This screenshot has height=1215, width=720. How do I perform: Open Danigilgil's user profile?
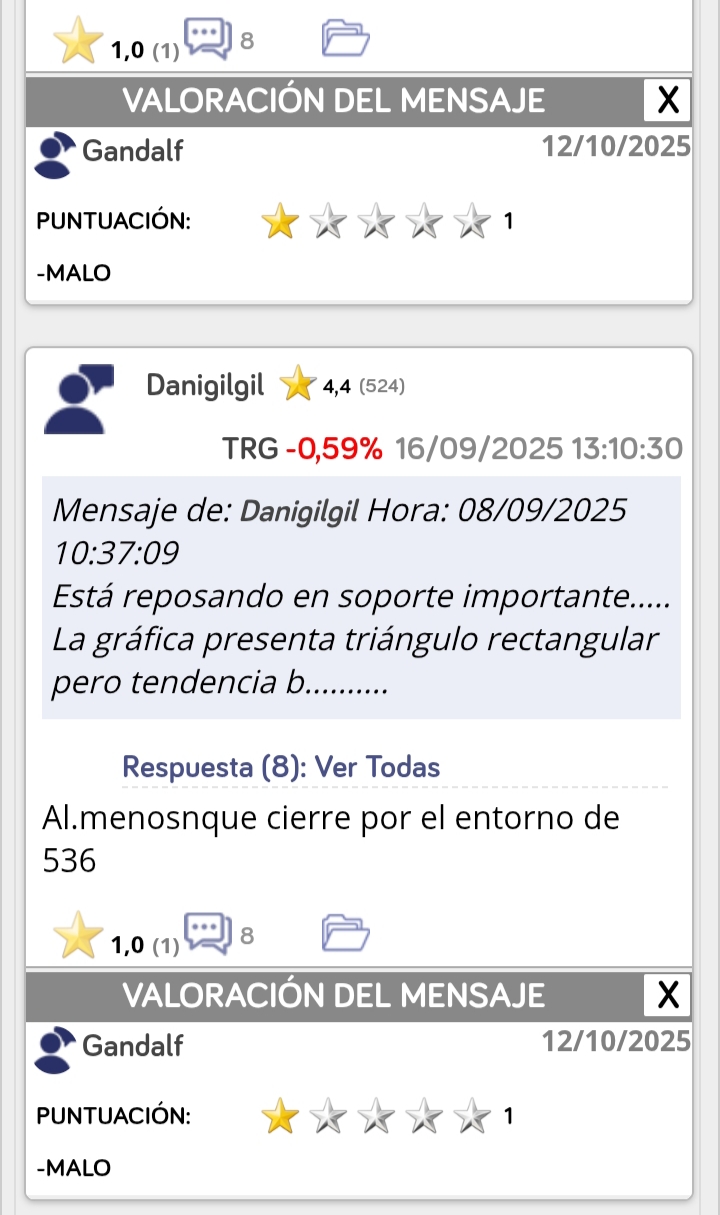point(205,385)
